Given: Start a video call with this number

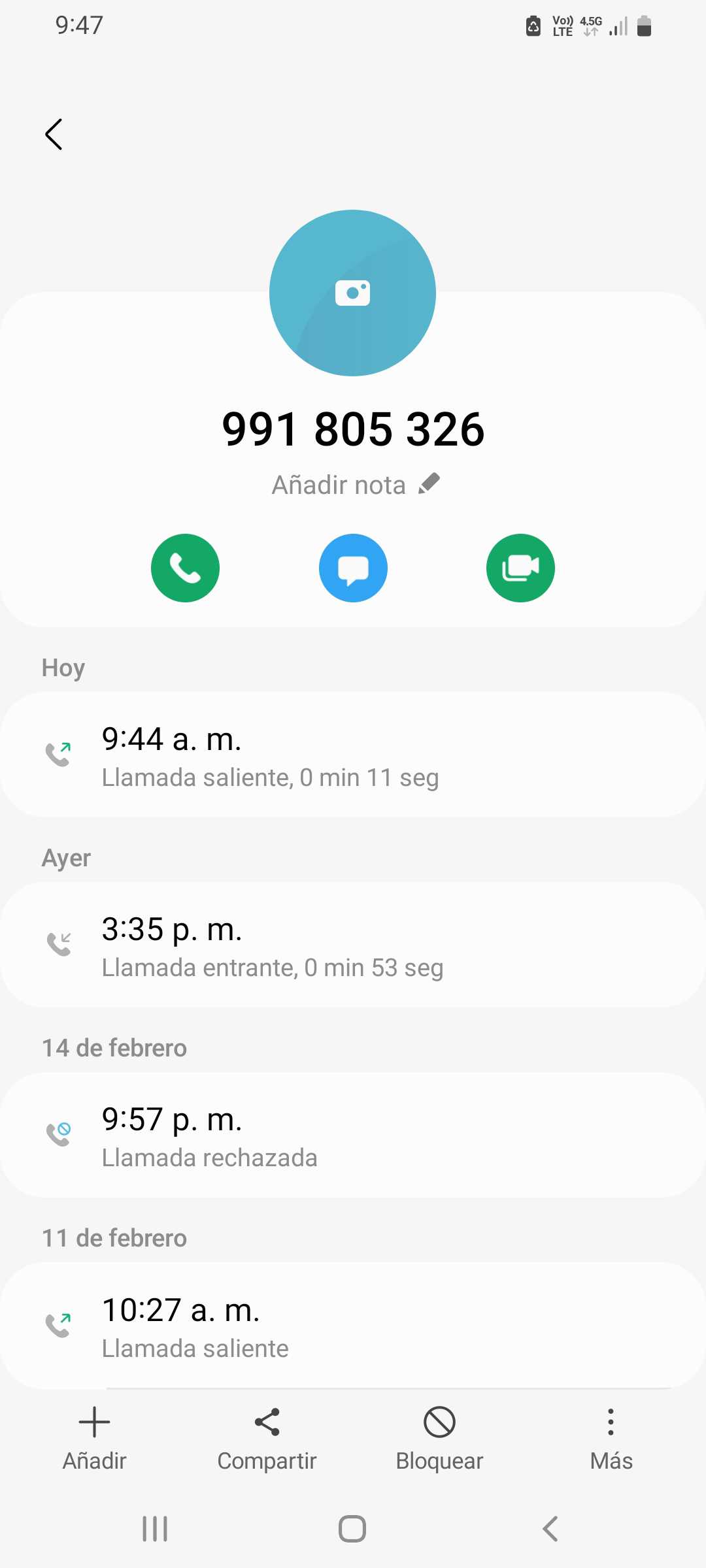Looking at the screenshot, I should [520, 568].
